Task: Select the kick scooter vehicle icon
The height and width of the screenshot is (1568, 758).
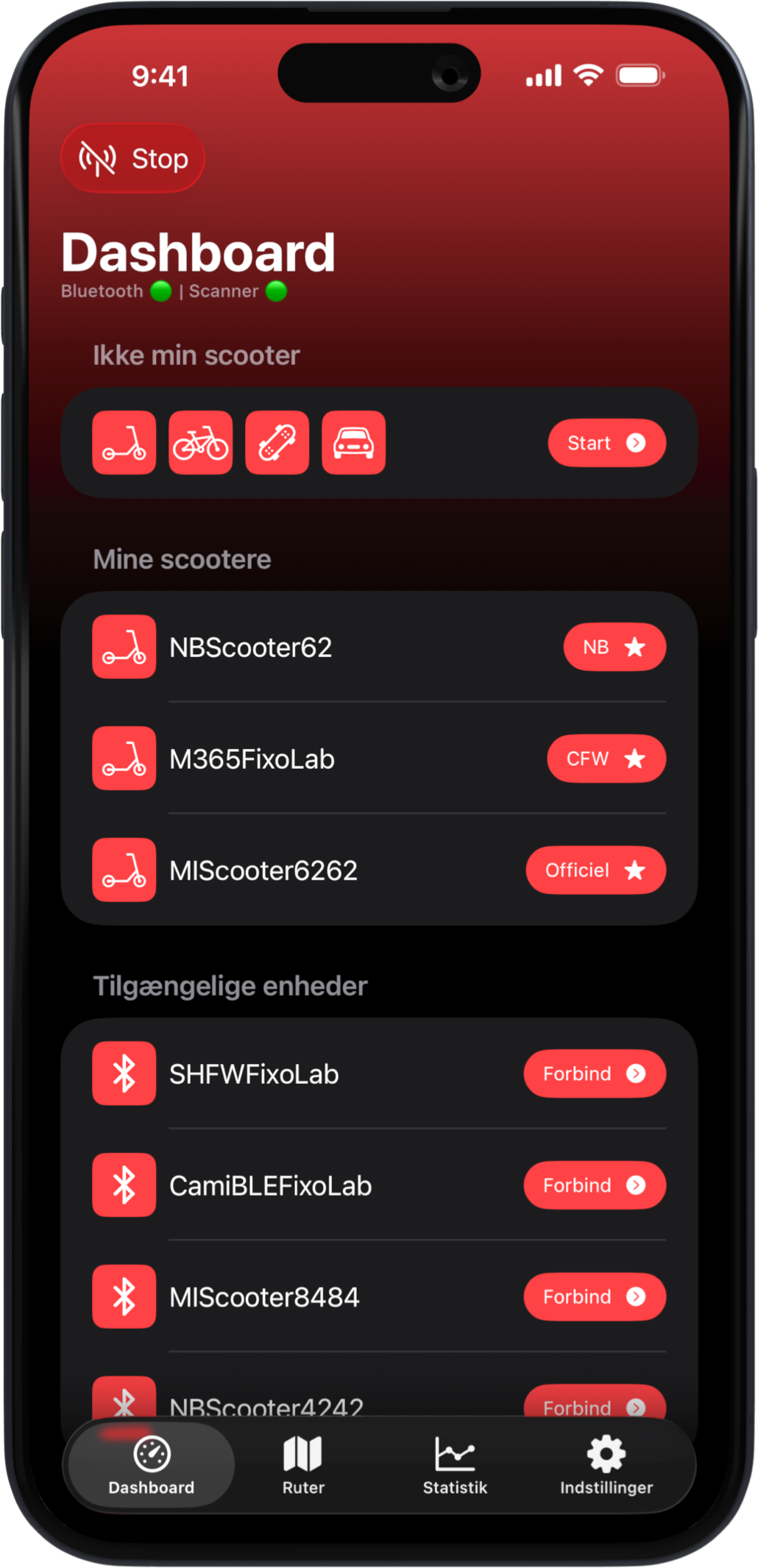Action: (124, 443)
